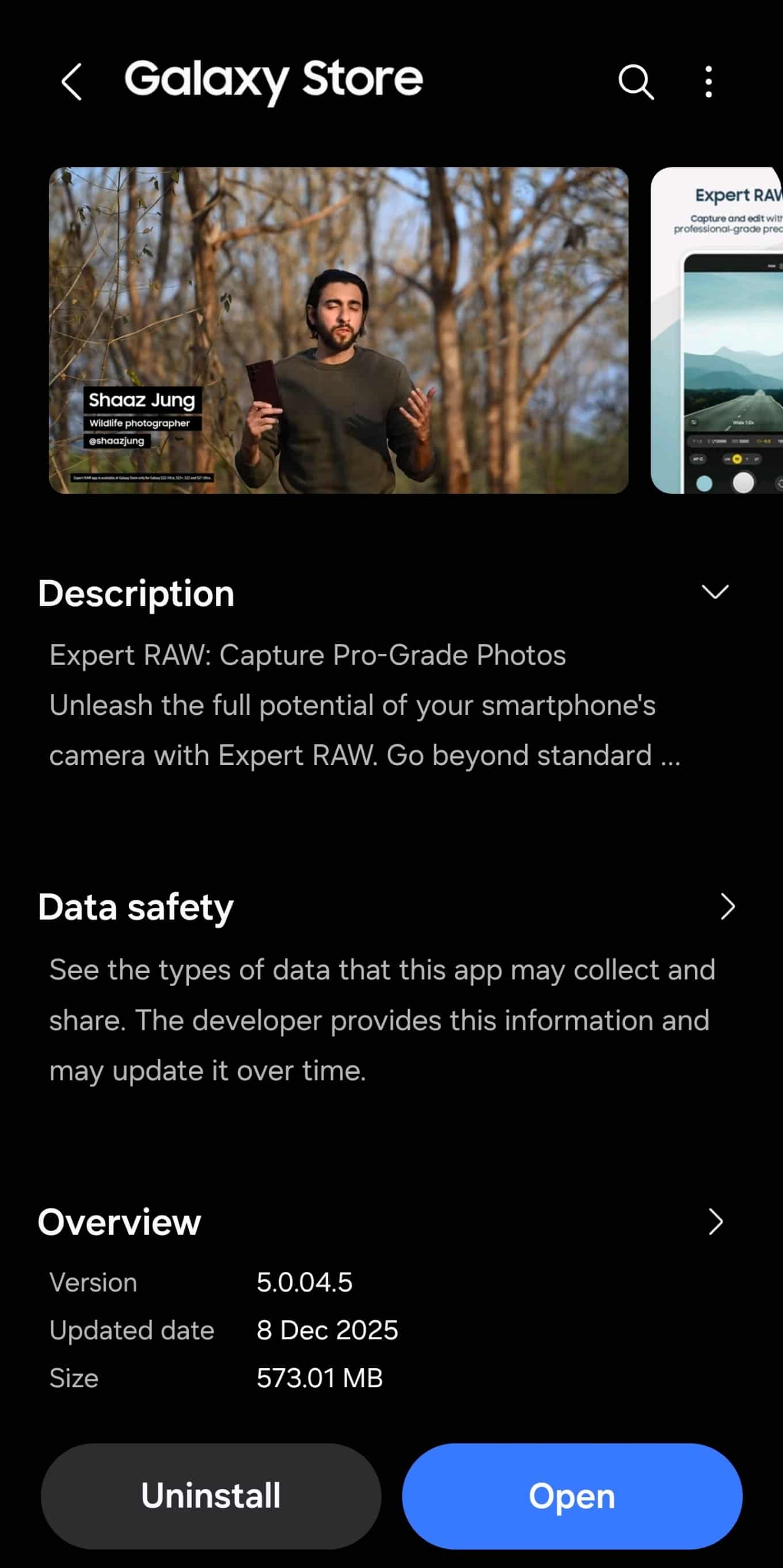Open the more options menu
The width and height of the screenshot is (783, 1568).
(x=709, y=82)
